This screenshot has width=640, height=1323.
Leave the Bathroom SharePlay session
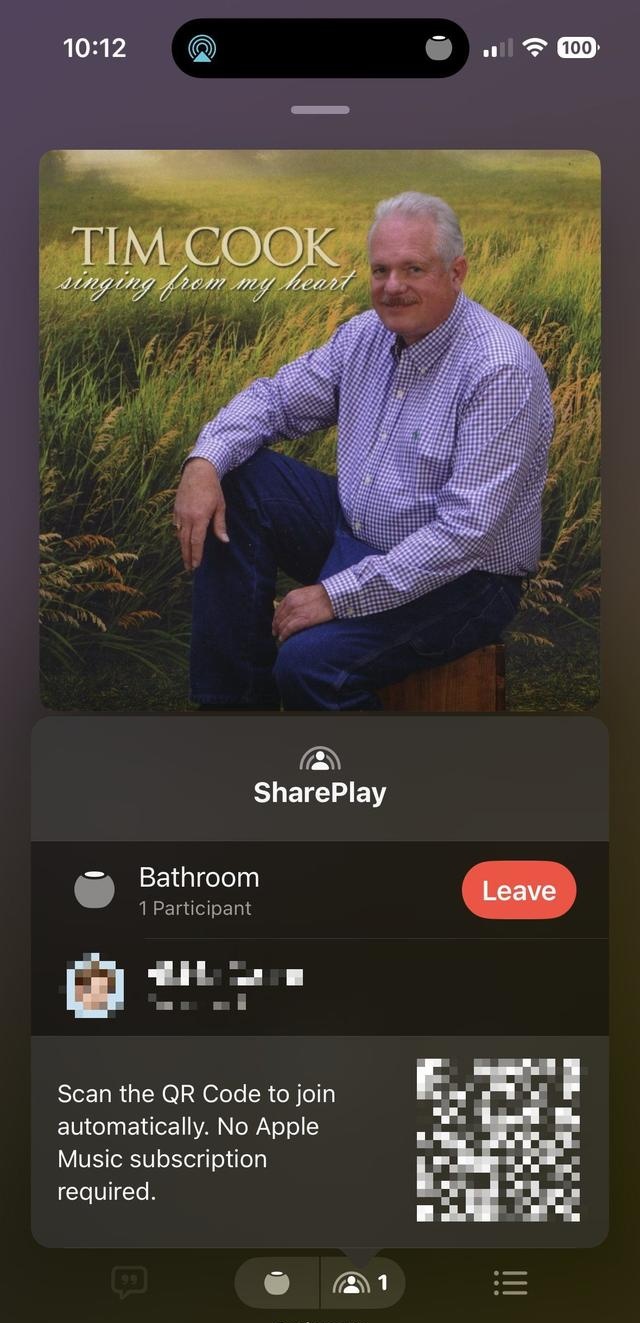pyautogui.click(x=518, y=890)
